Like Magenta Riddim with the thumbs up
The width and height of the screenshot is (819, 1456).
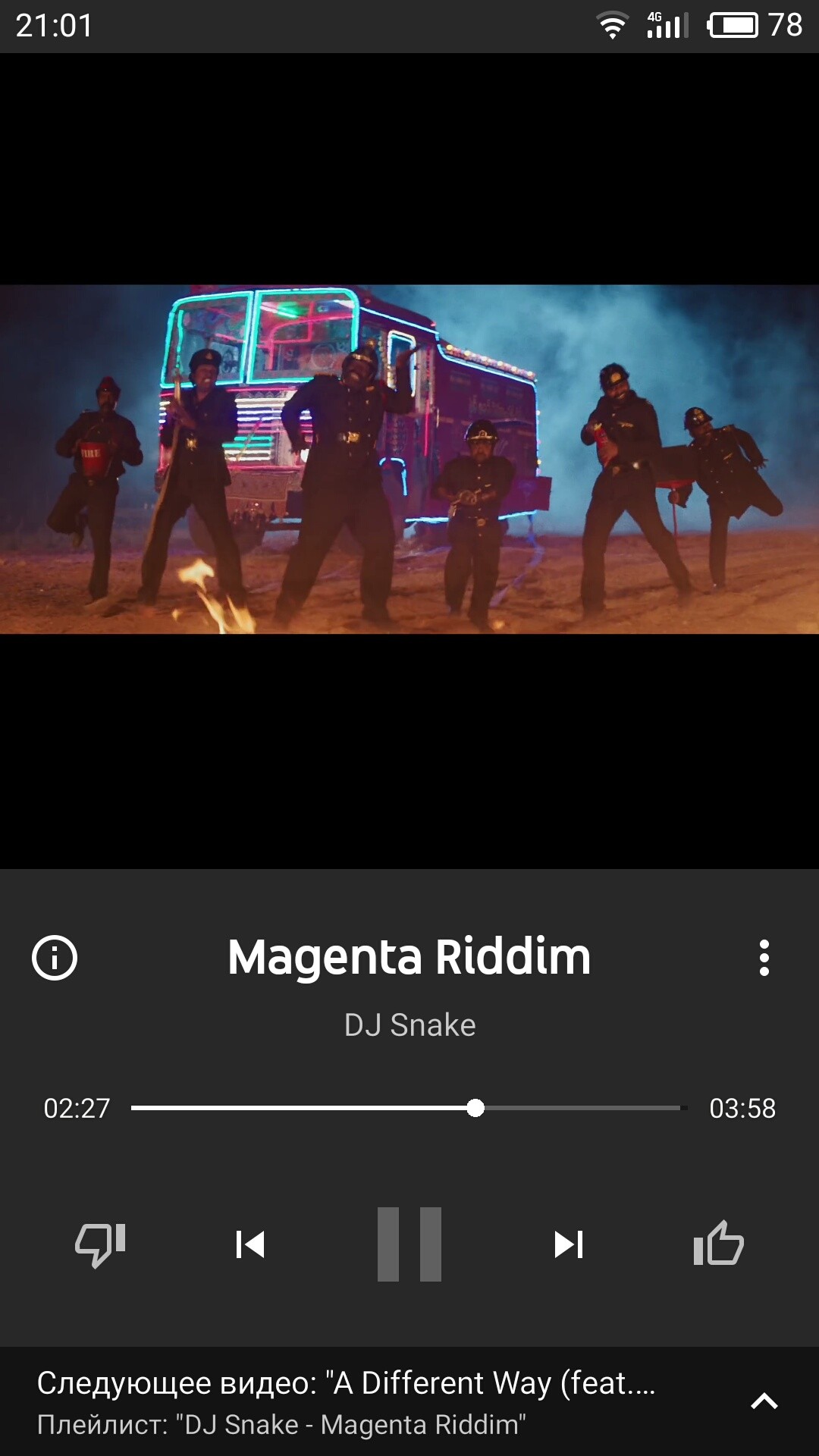coord(718,1243)
